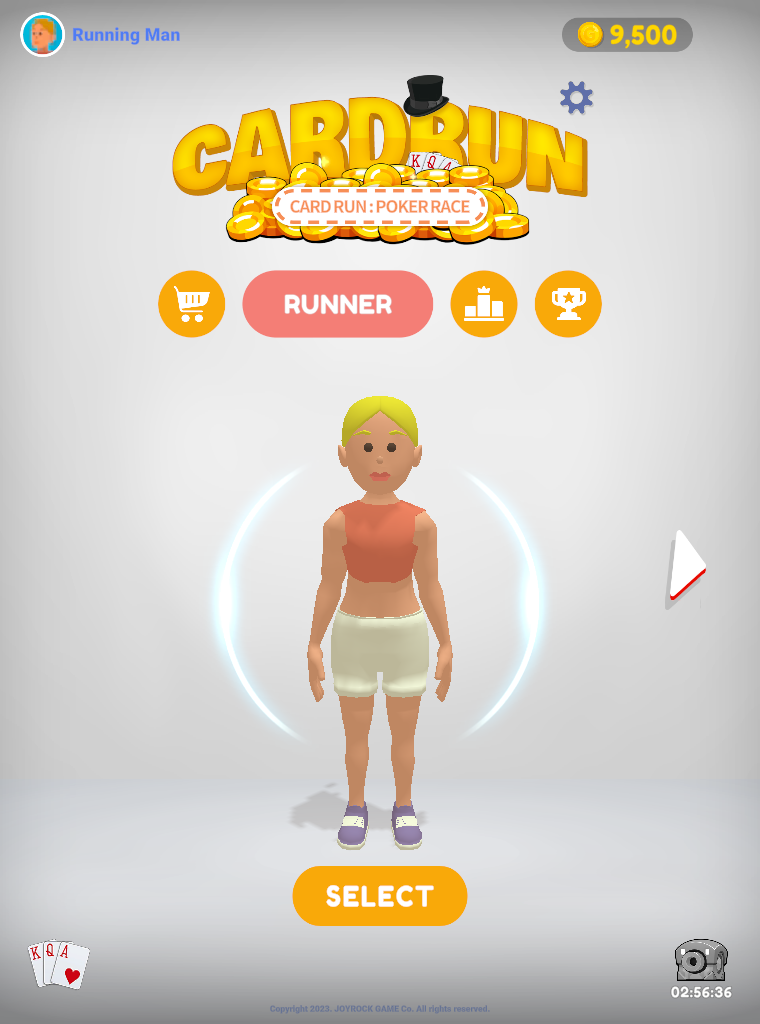Image resolution: width=760 pixels, height=1024 pixels.
Task: Open the shop cart
Action: coord(191,304)
